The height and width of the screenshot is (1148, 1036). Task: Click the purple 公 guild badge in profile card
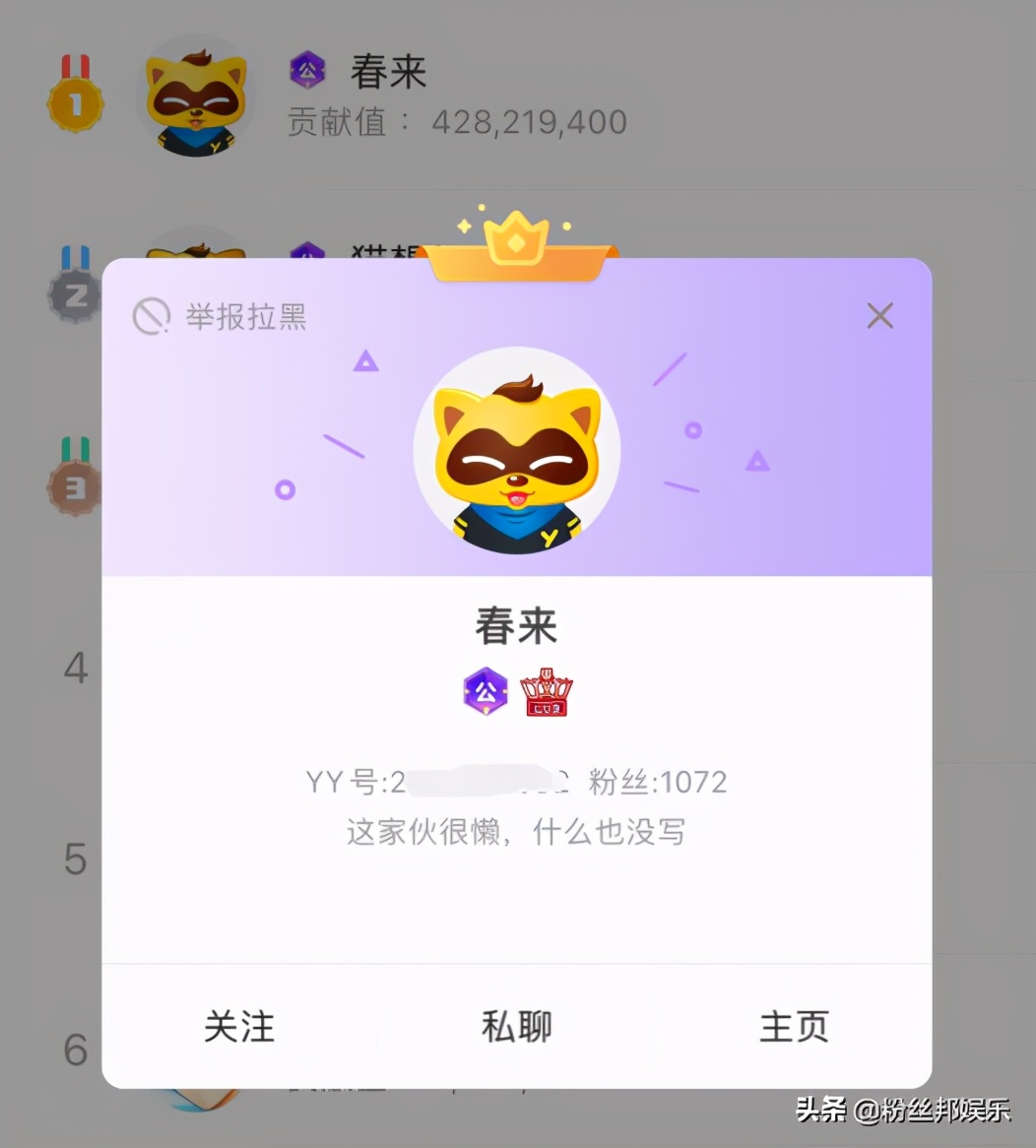(x=484, y=692)
